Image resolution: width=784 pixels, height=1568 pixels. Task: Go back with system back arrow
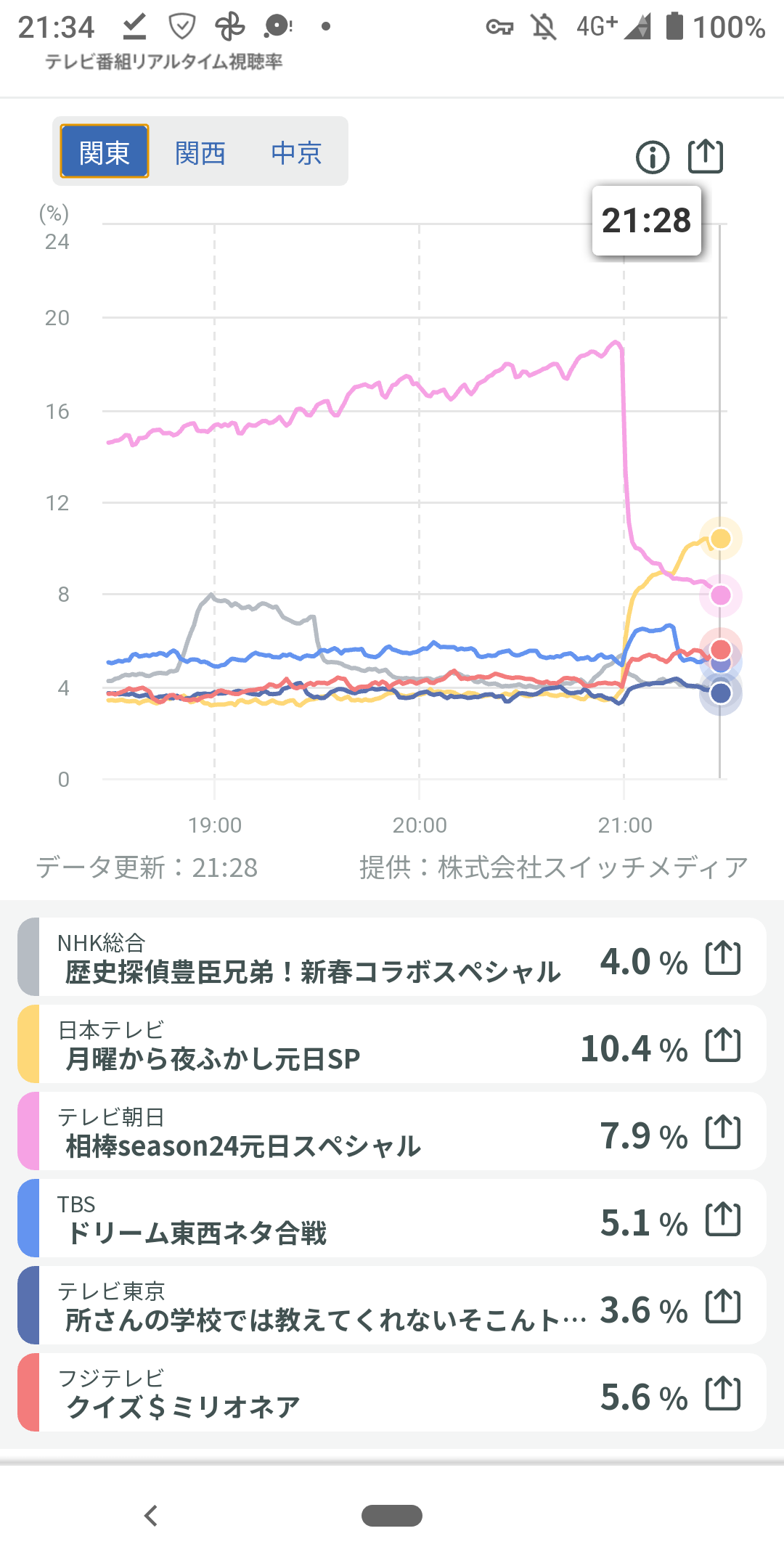point(151,1516)
